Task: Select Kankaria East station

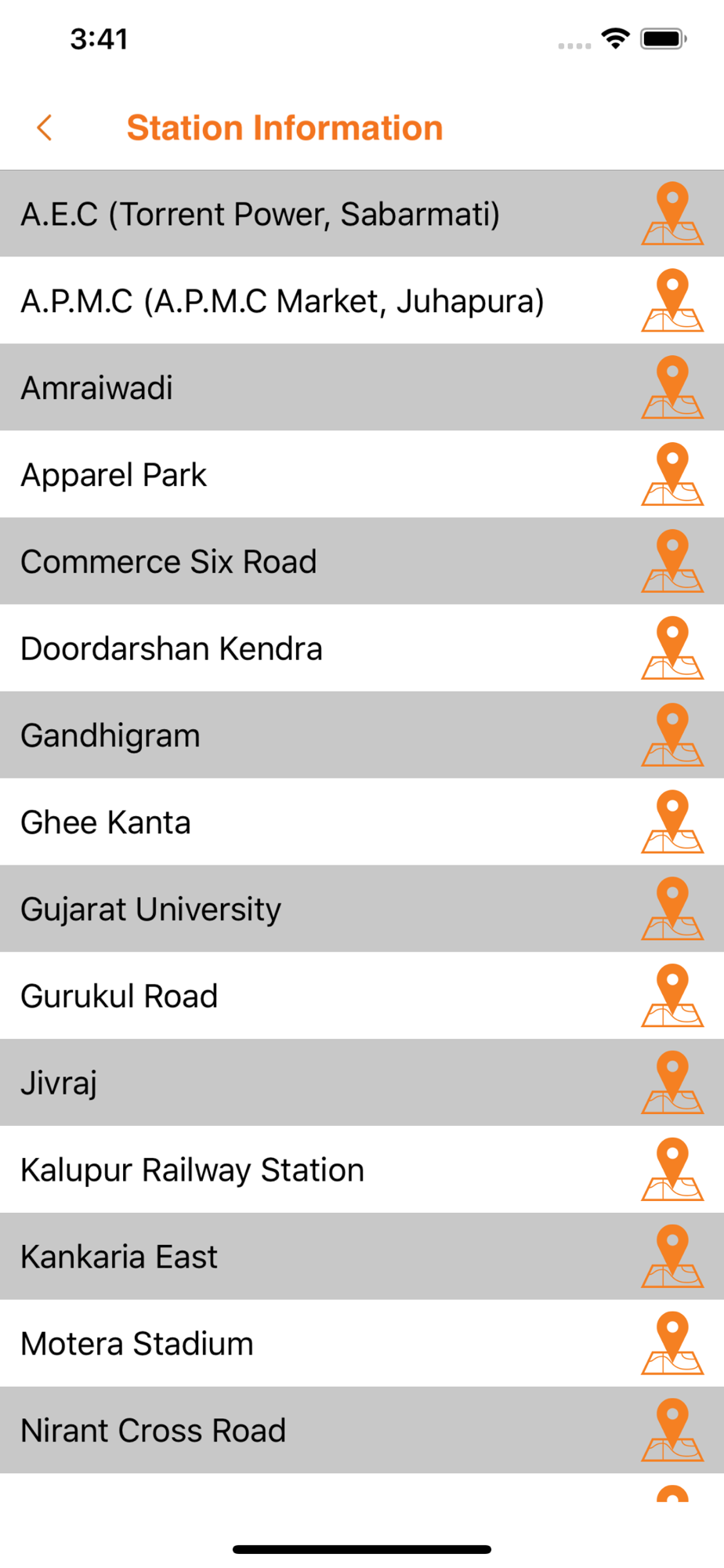Action: tap(362, 1257)
